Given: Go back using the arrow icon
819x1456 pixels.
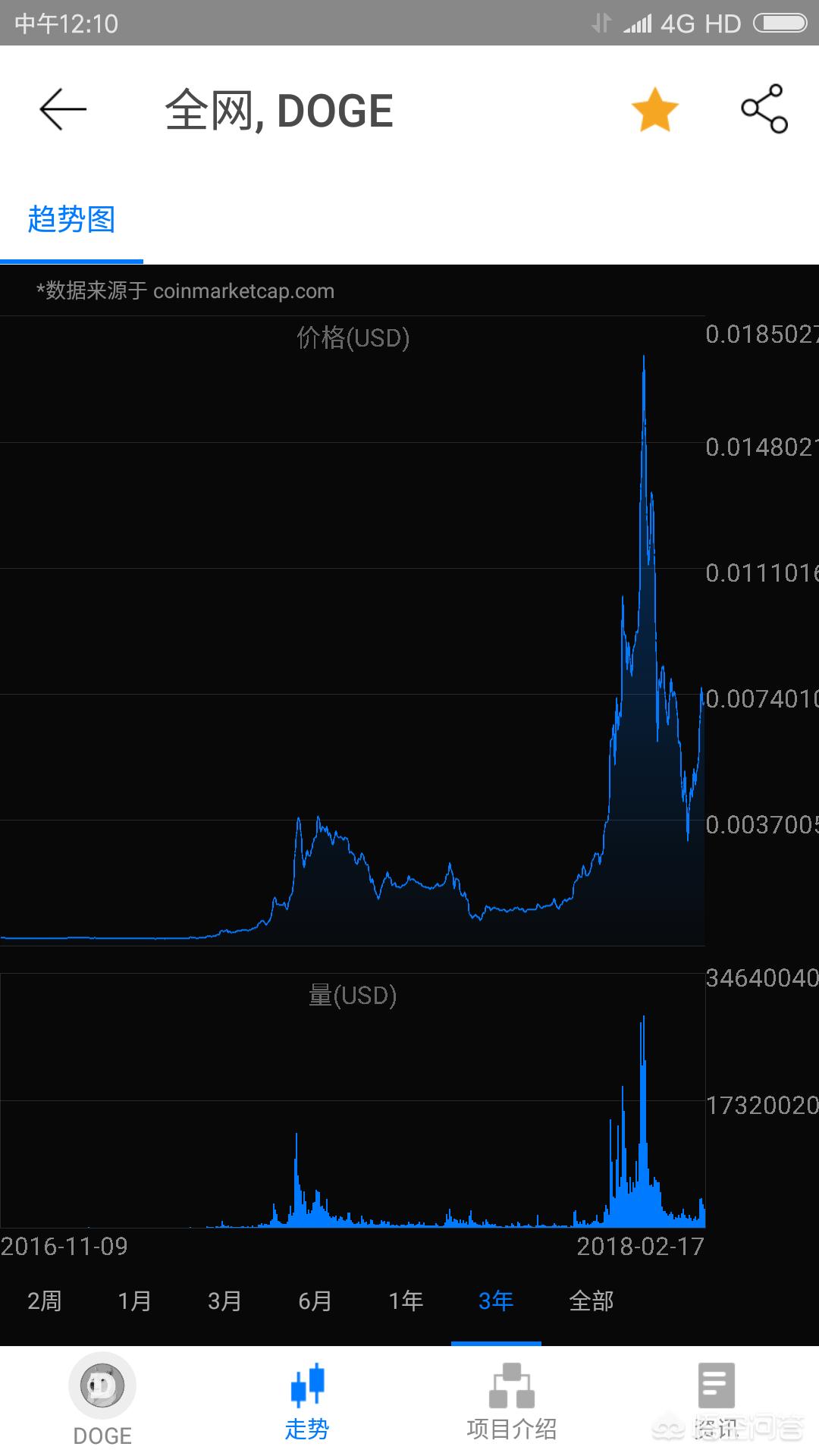Looking at the screenshot, I should pyautogui.click(x=63, y=109).
